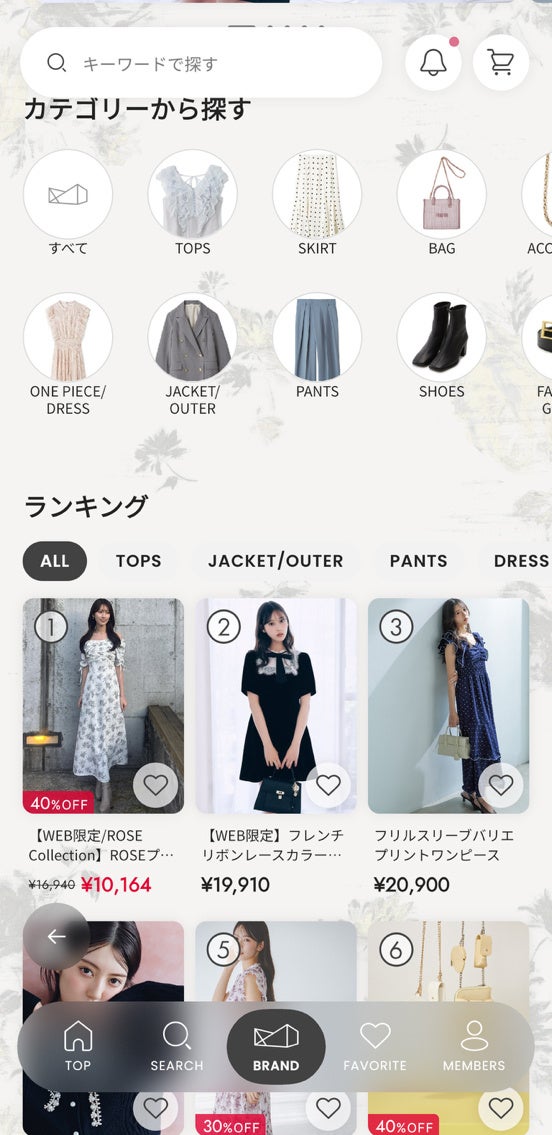Select the TOPS category circle

coord(192,194)
